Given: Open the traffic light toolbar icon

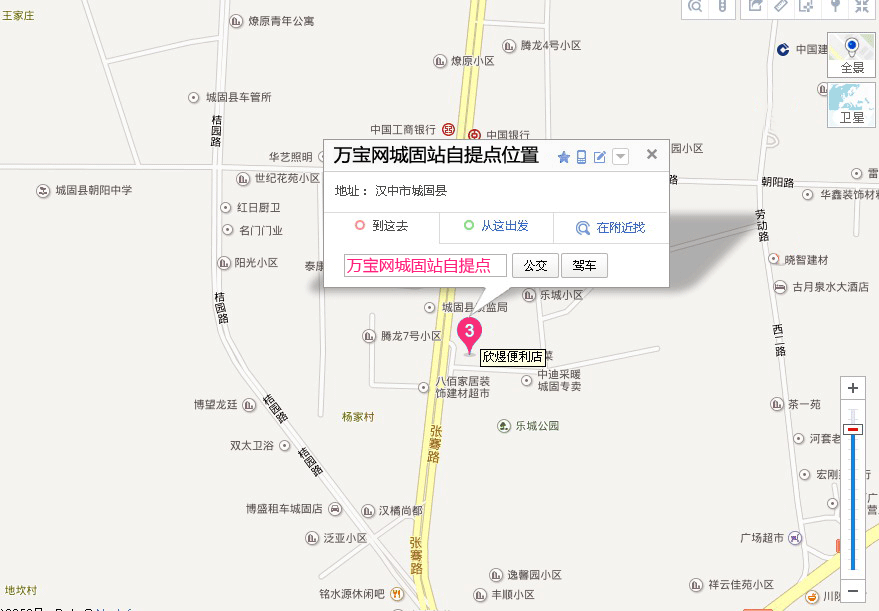Looking at the screenshot, I should pyautogui.click(x=721, y=6).
